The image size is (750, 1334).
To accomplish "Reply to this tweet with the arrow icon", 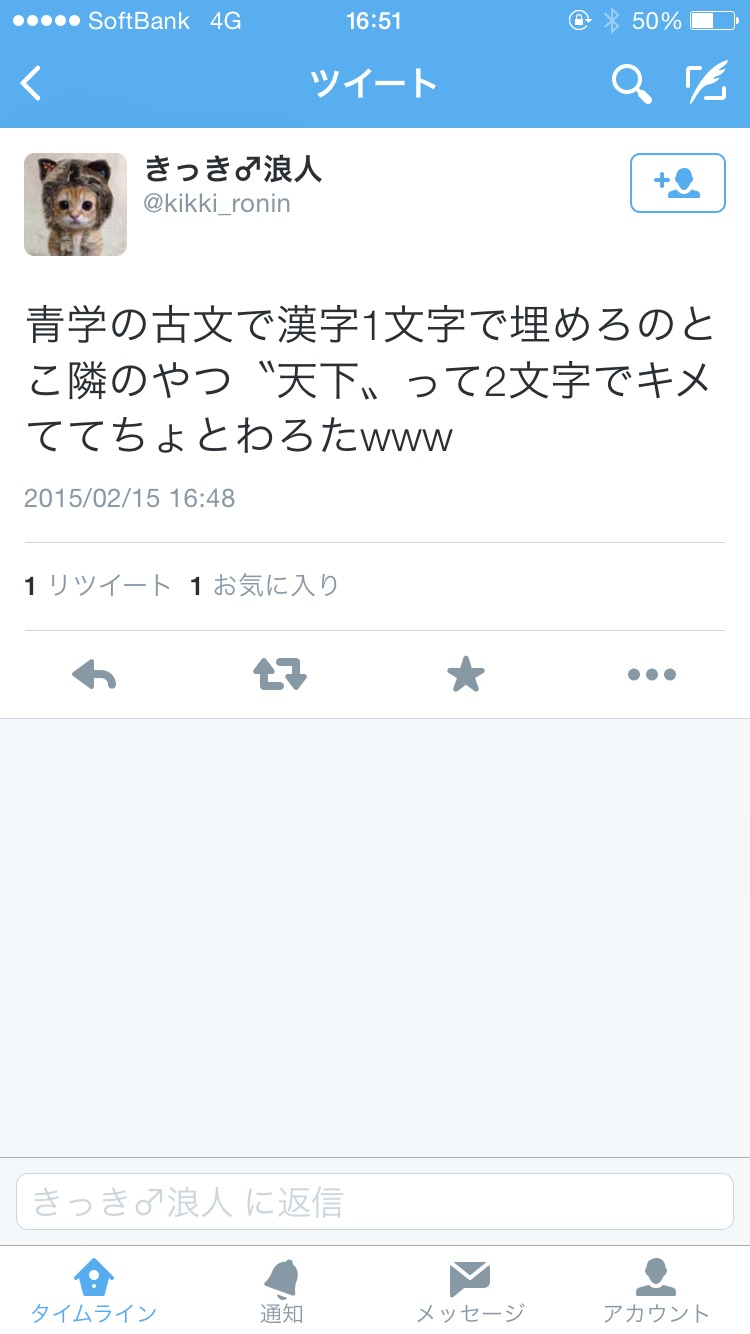I will coord(94,675).
